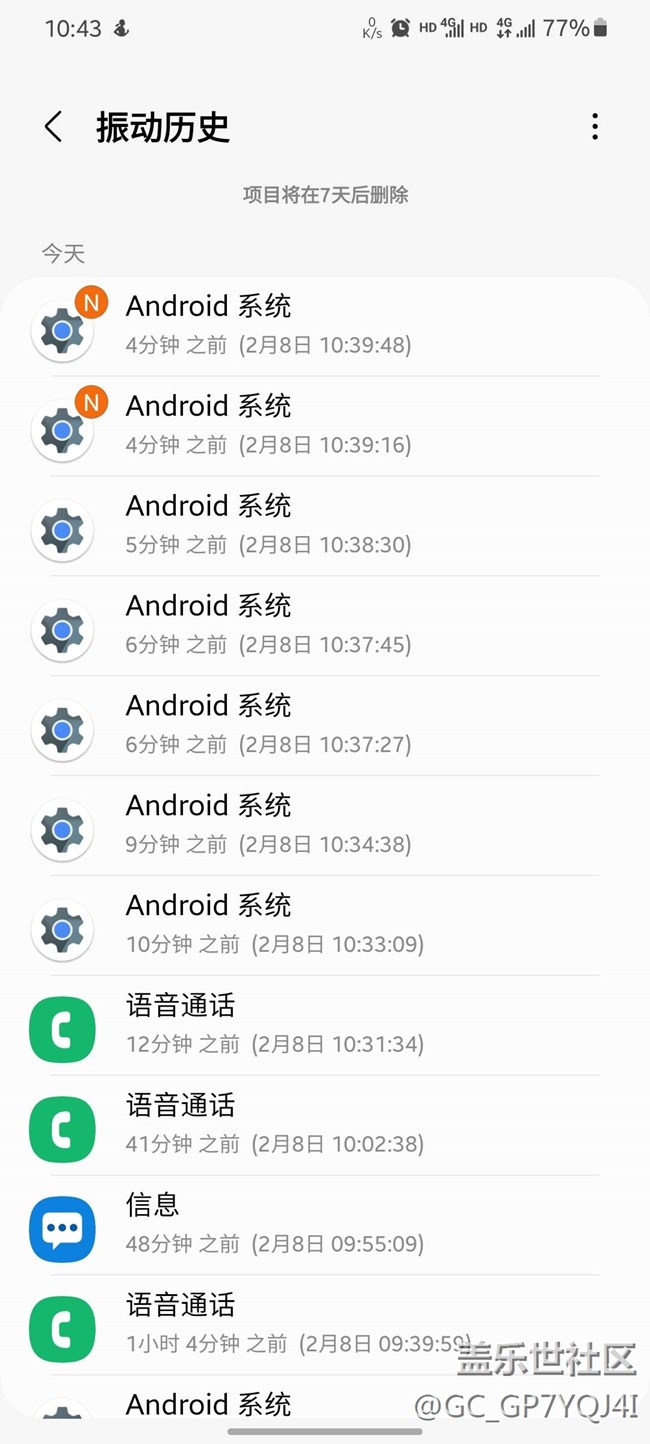Tap the 语音通话 entry from 1小时 4分钟 之前
The height and width of the screenshot is (1444, 650).
[325, 1326]
